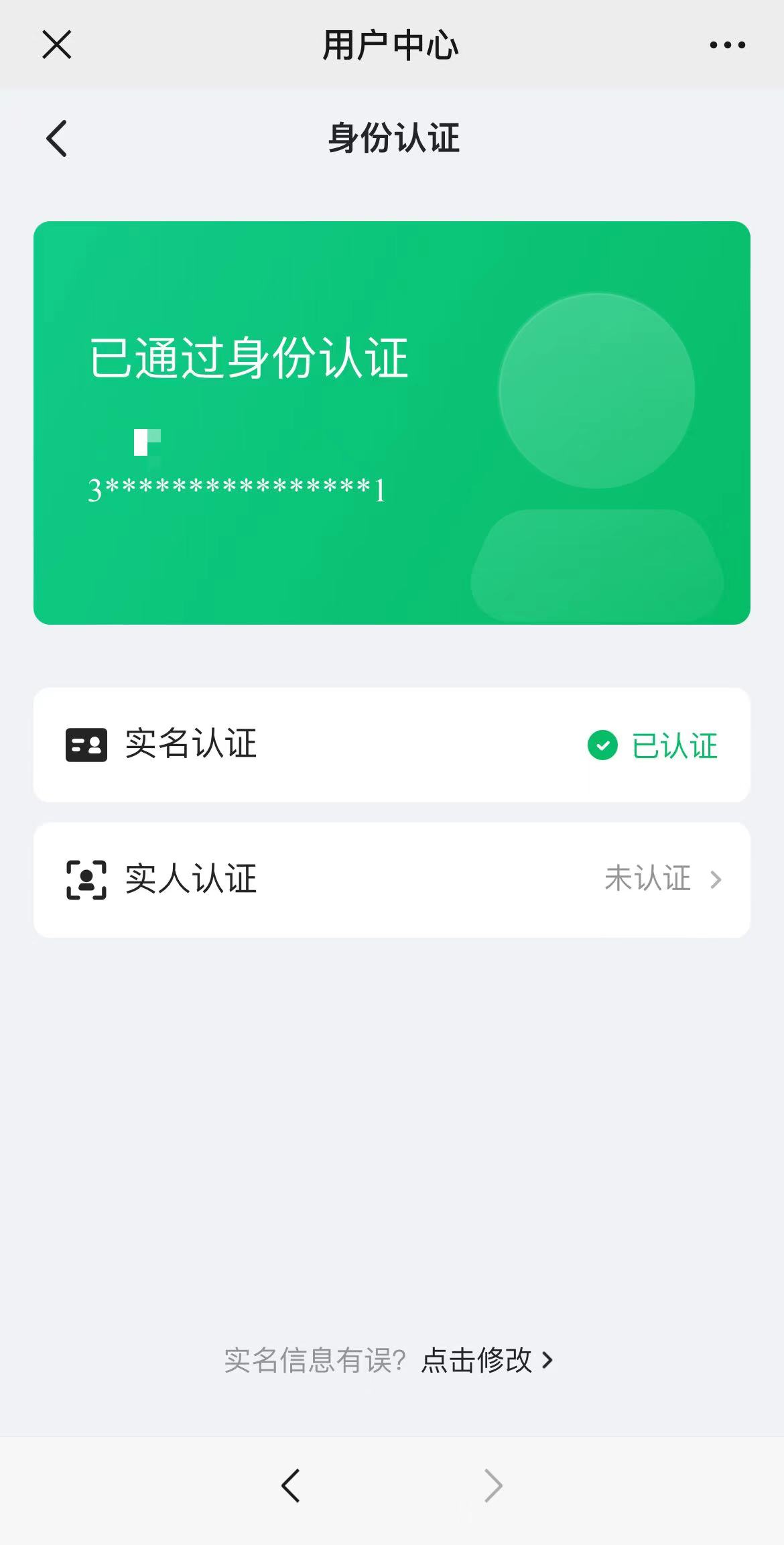
Task: Open the 实人认证 row
Action: tap(392, 879)
